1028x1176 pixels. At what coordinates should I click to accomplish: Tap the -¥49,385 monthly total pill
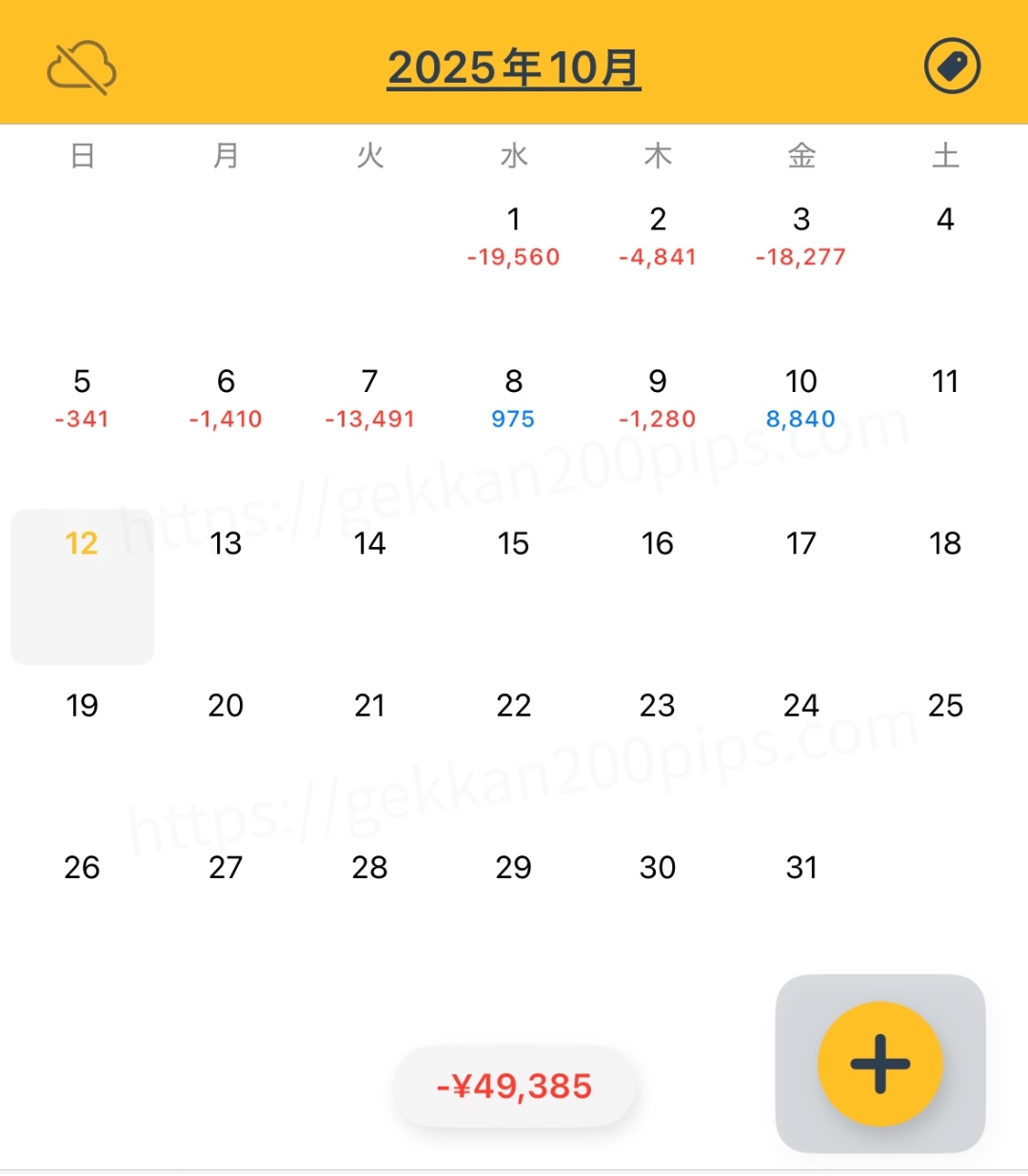click(514, 1086)
